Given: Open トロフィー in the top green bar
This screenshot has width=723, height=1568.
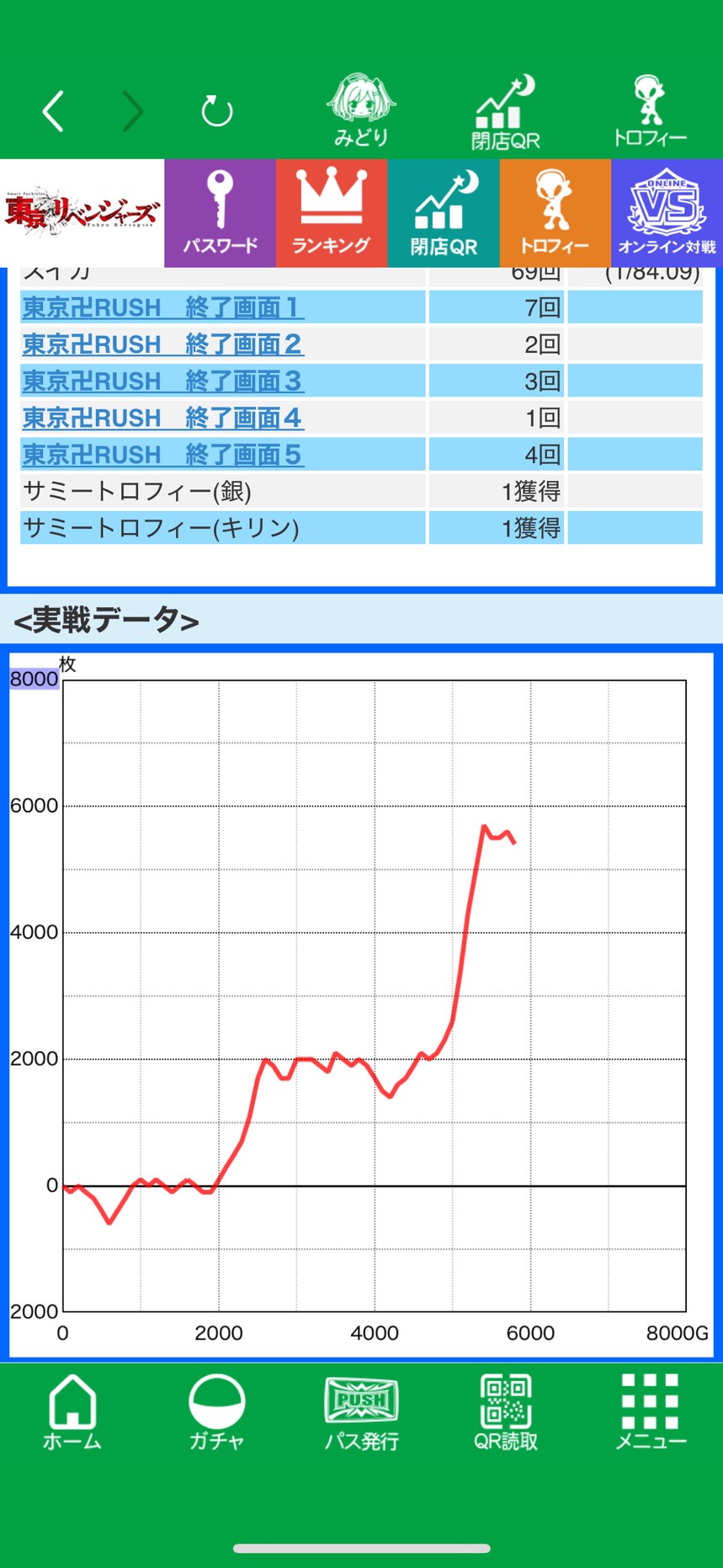Looking at the screenshot, I should [x=649, y=112].
